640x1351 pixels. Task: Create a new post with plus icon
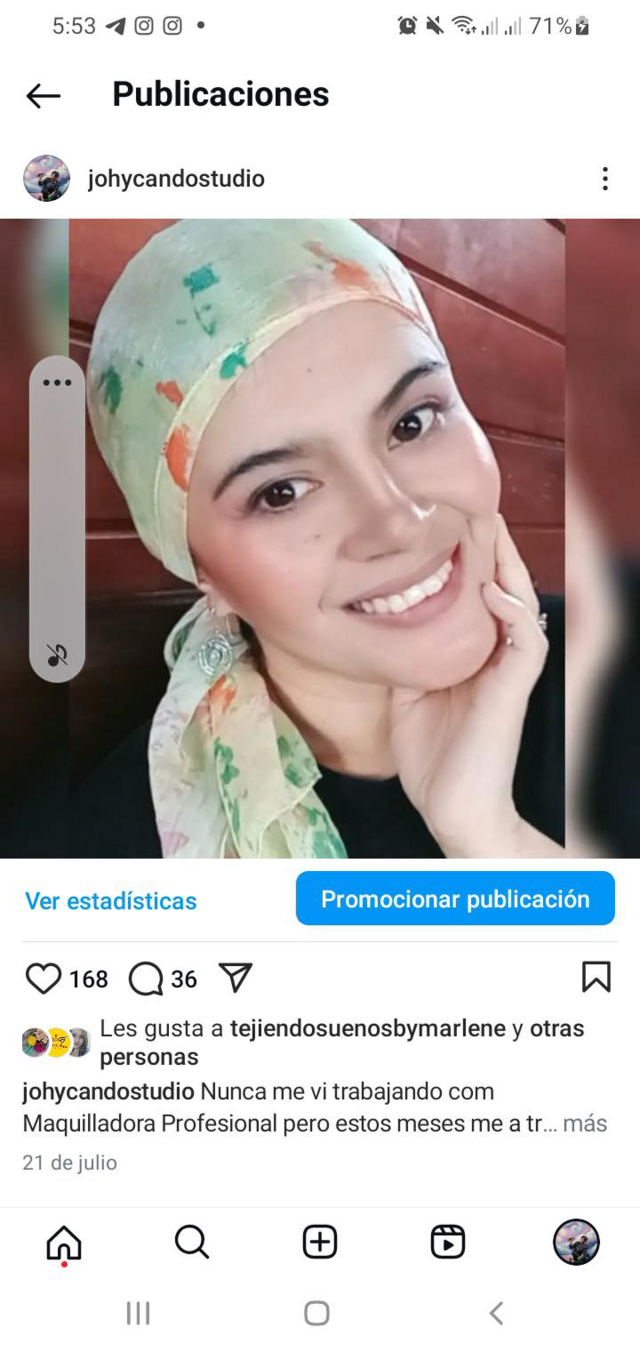[x=319, y=1242]
